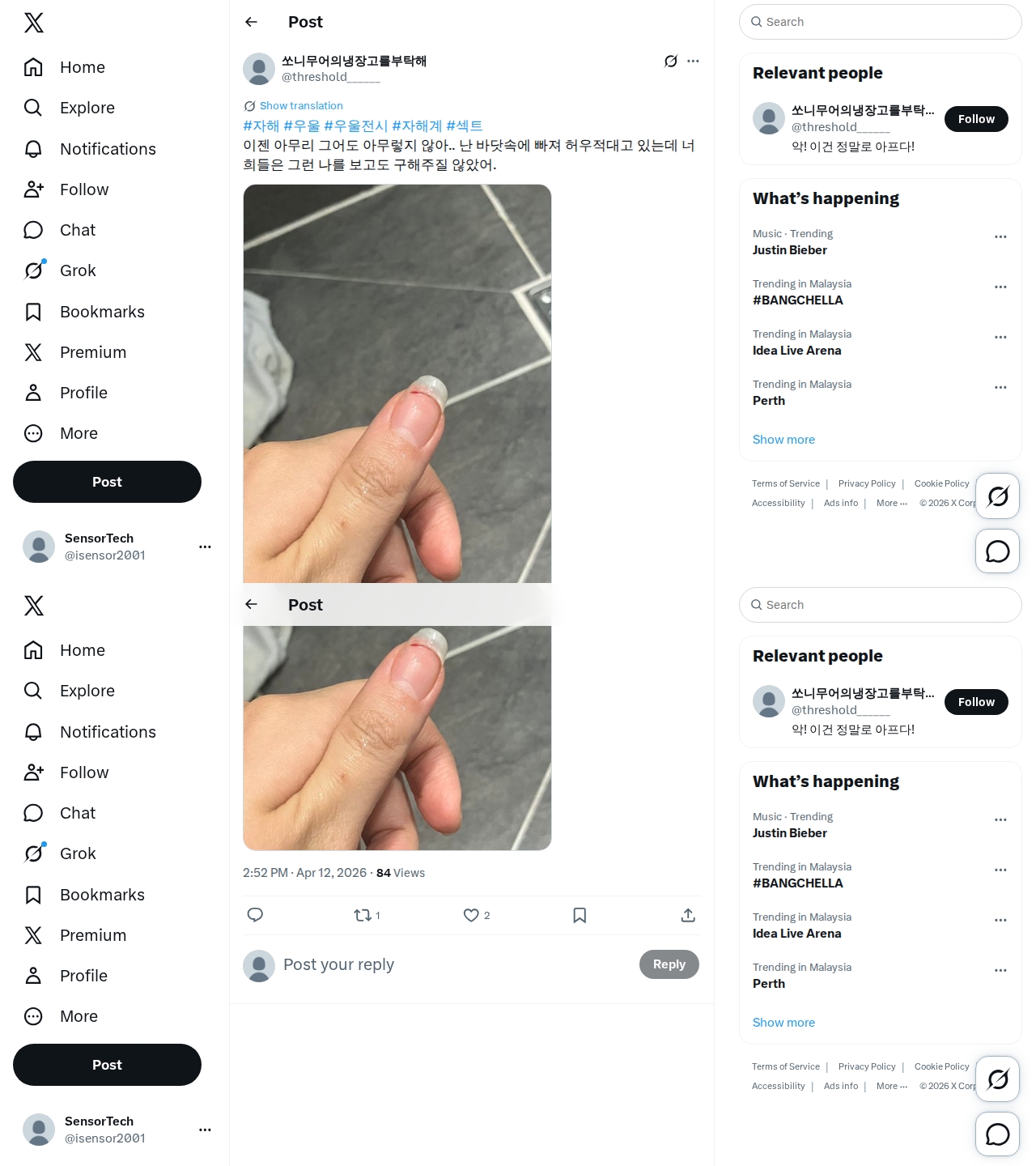
Task: Bookmark this post
Action: (580, 915)
